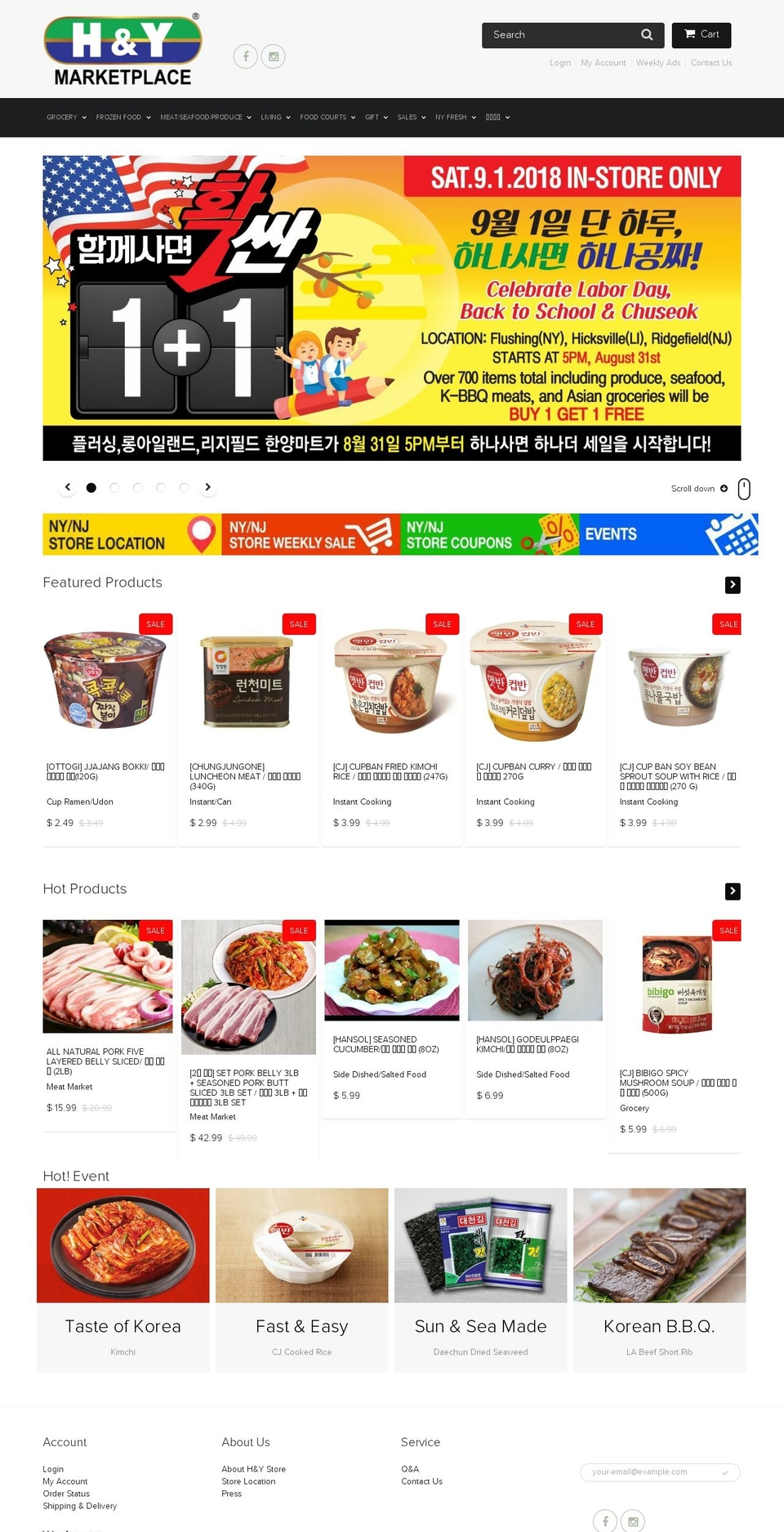Open Instagram via header social icon

tap(274, 56)
